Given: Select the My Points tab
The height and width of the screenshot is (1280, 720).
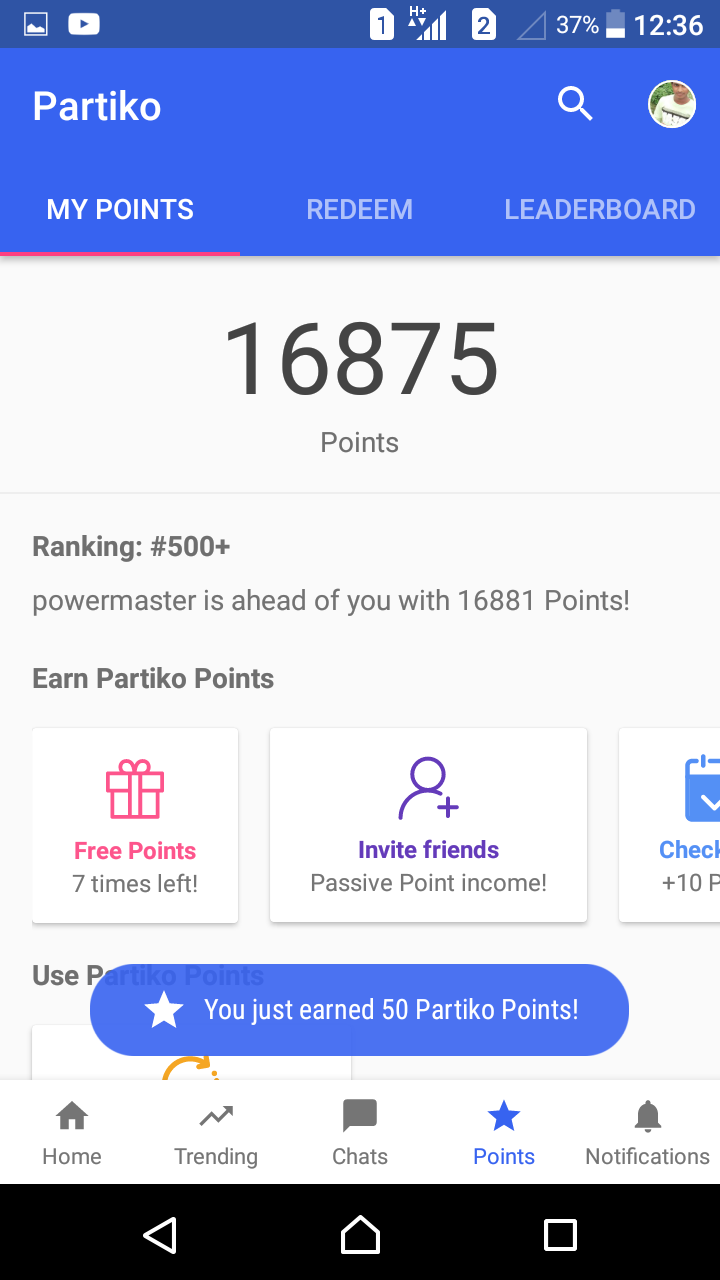Looking at the screenshot, I should tap(120, 209).
